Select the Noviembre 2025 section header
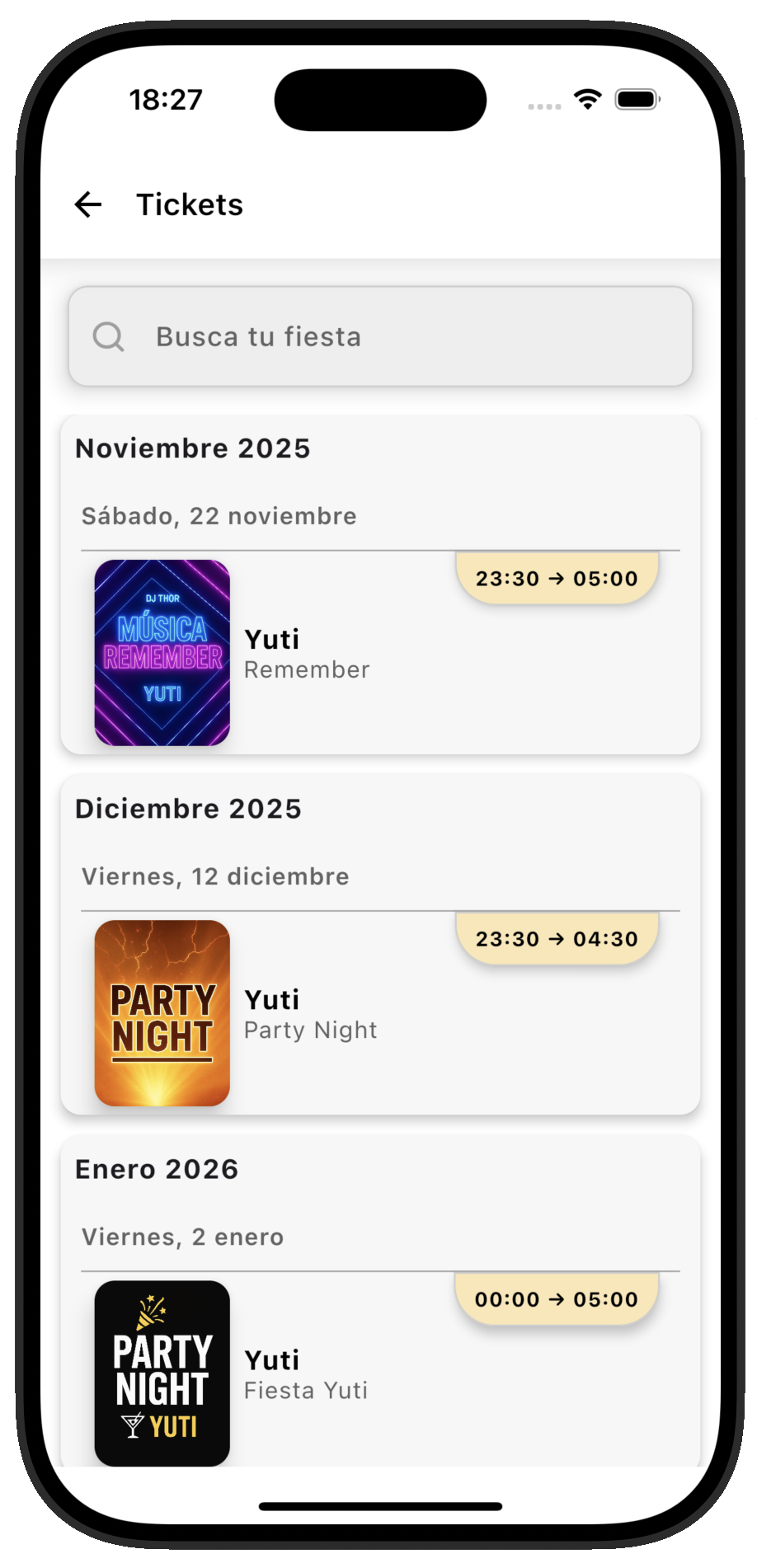757x1568 pixels. pyautogui.click(x=193, y=448)
